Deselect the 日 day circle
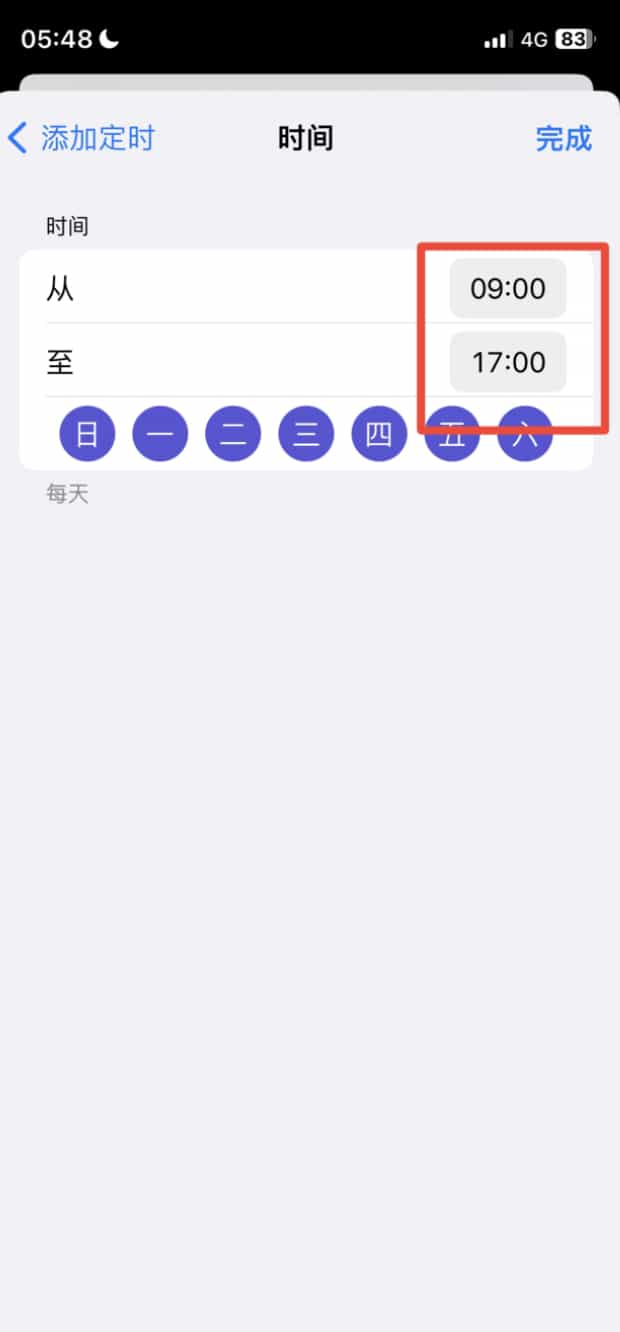 click(88, 434)
